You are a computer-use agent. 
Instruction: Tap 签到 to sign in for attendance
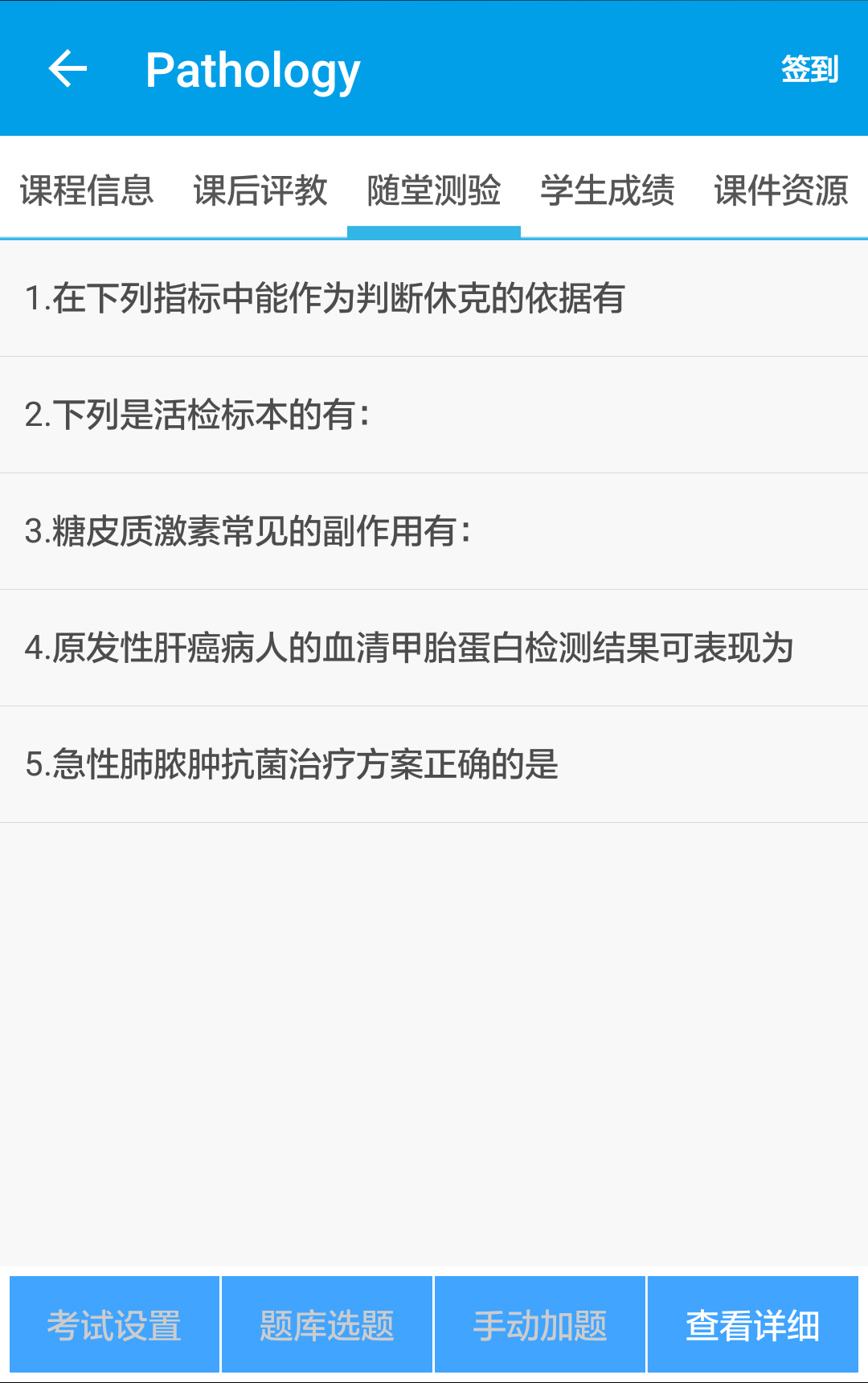click(809, 69)
